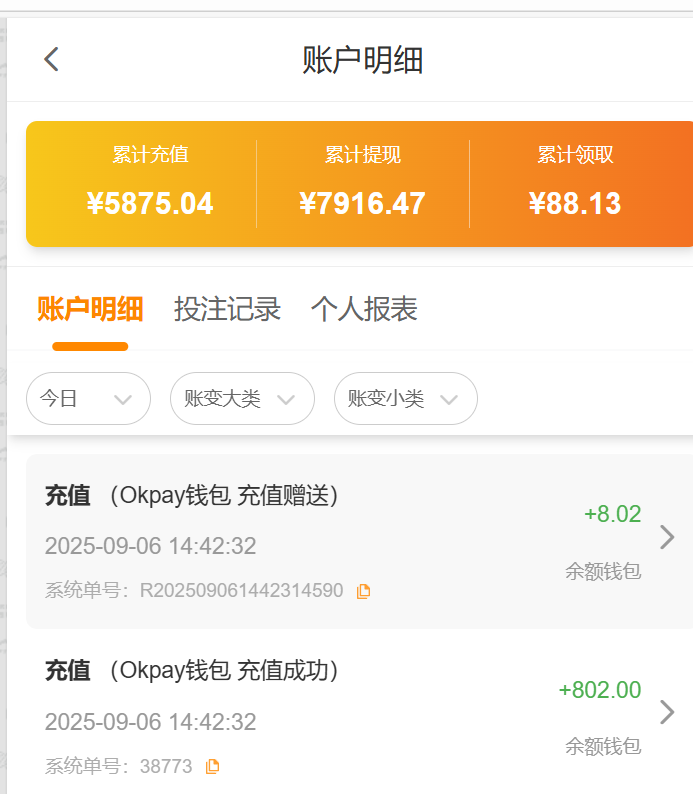Open the 账变大类 filter dropdown

tap(242, 399)
